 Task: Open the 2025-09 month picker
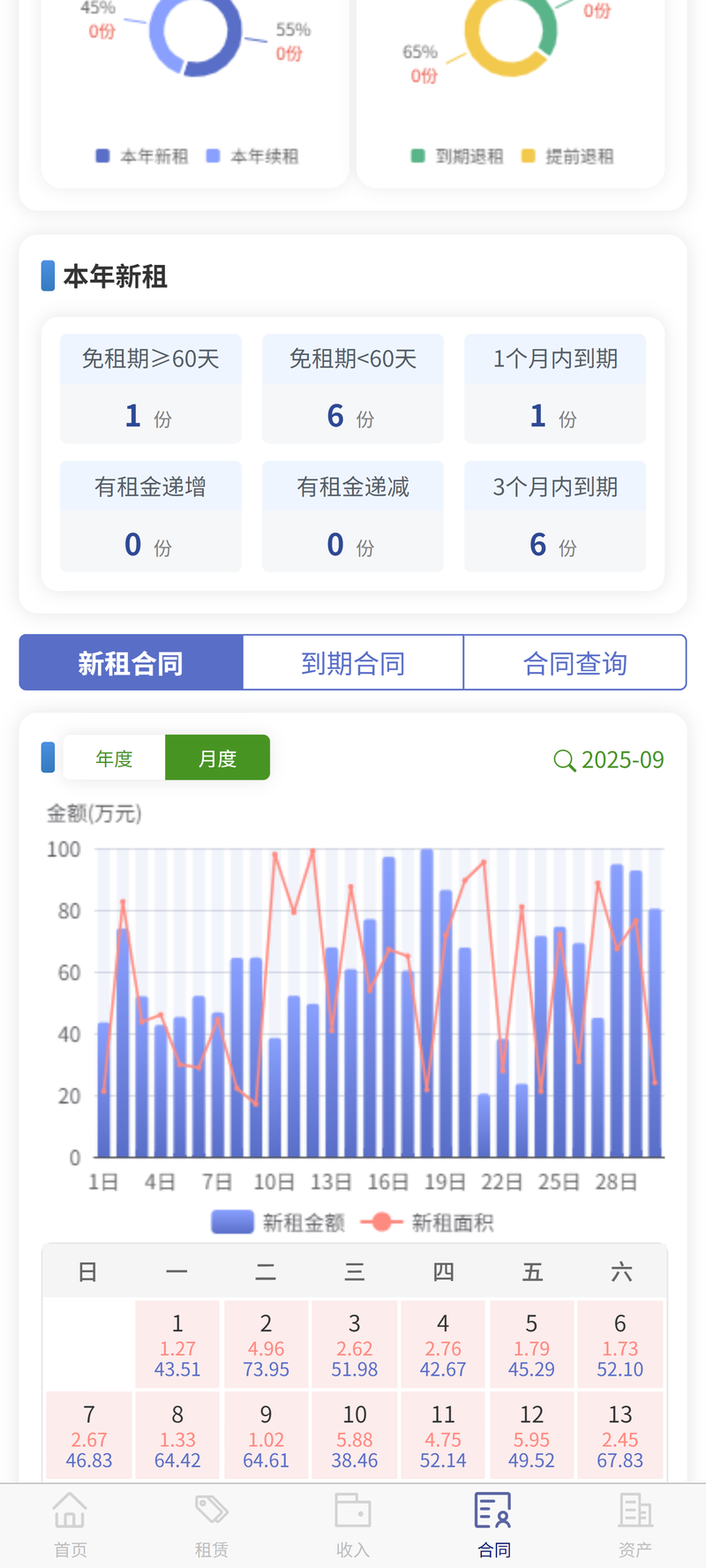609,759
